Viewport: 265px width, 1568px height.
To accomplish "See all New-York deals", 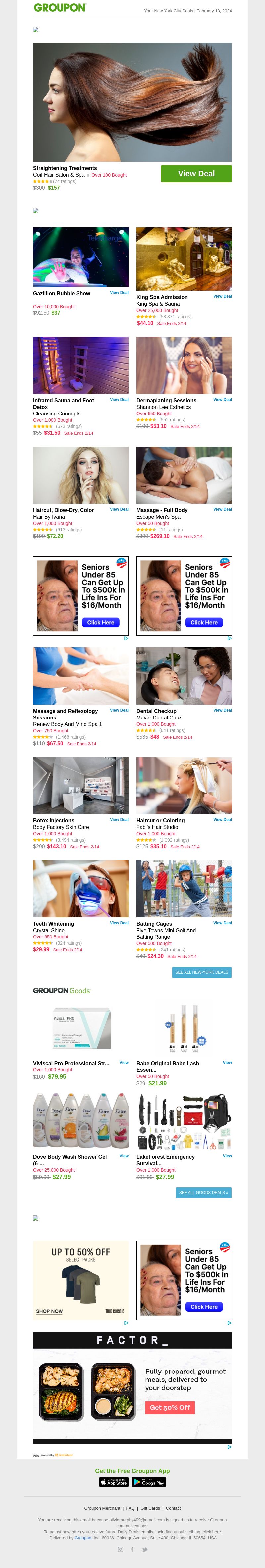I will click(202, 972).
